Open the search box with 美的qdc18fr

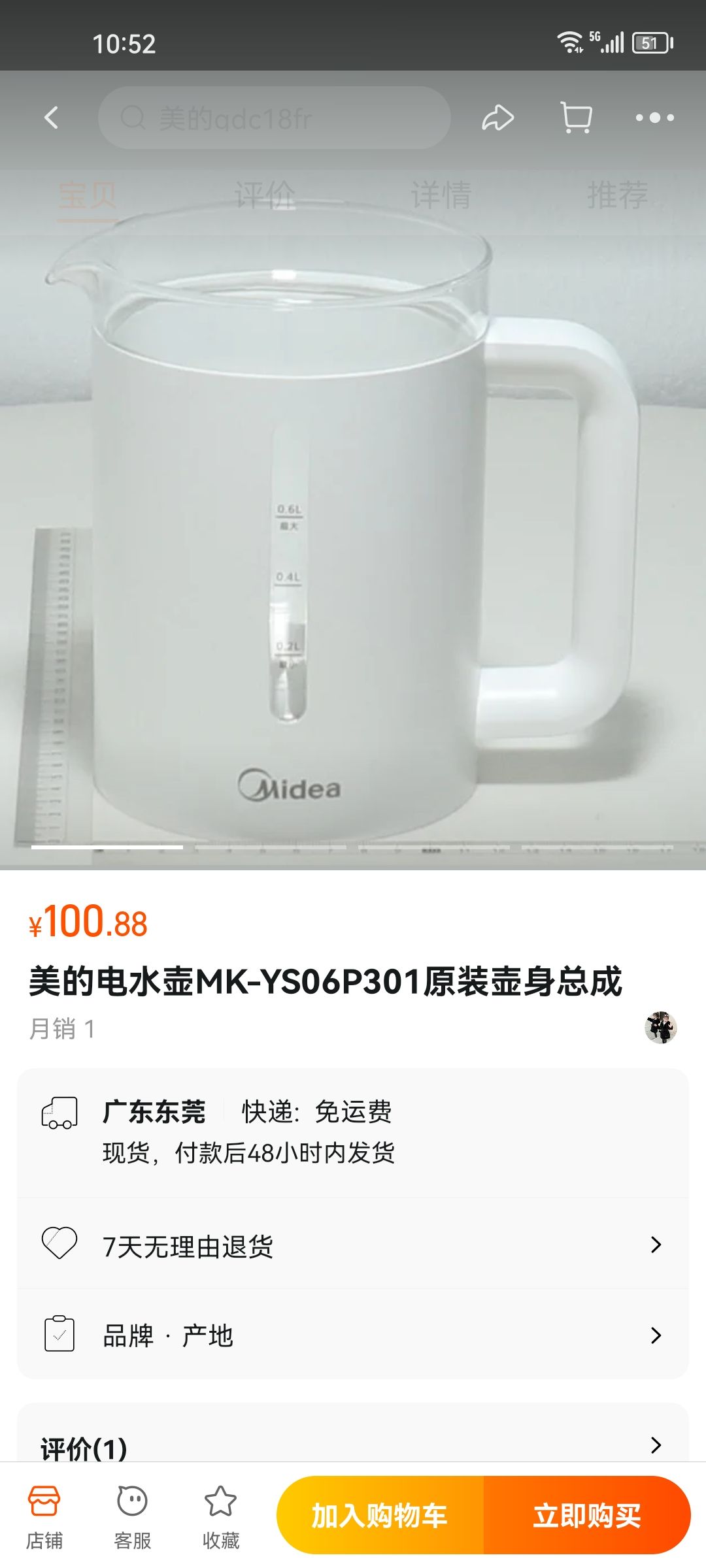coord(275,118)
